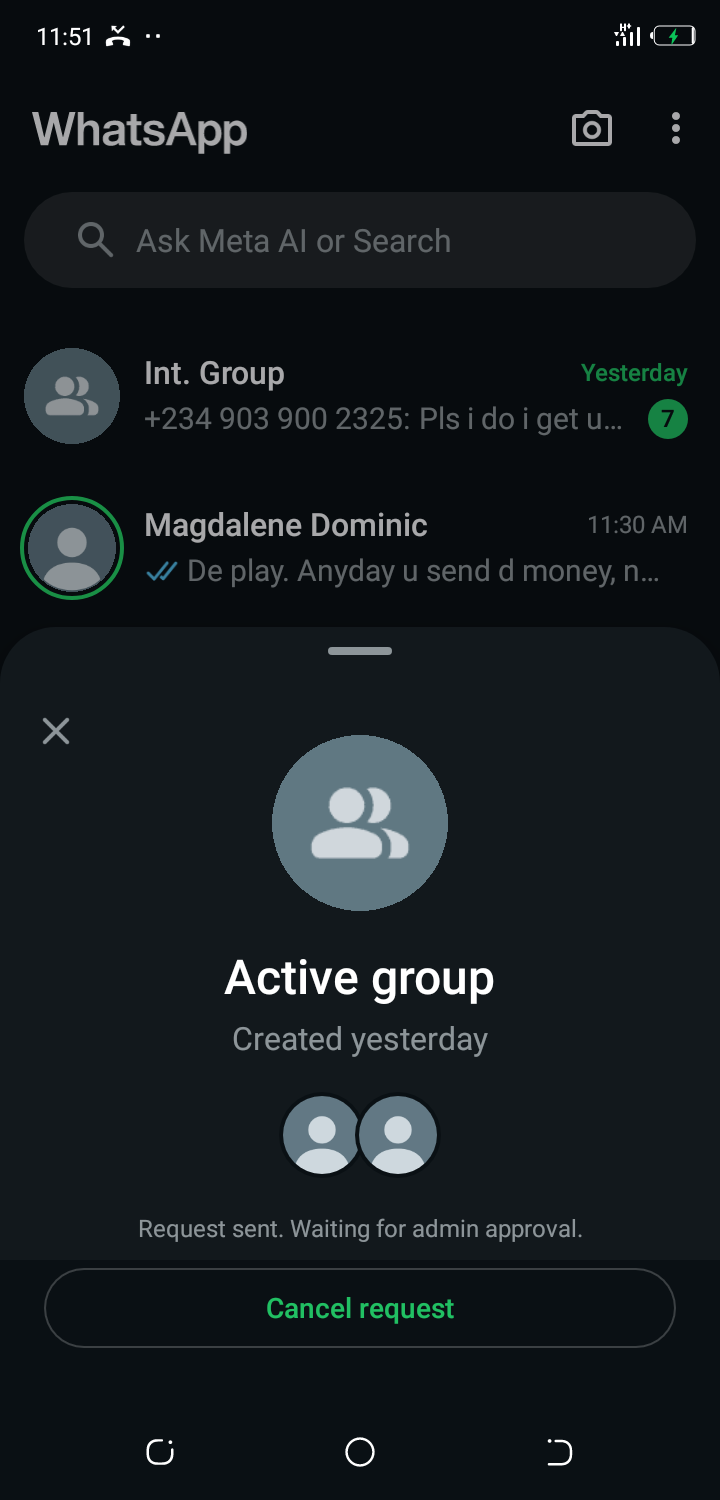The width and height of the screenshot is (720, 1500).
Task: Open the three-dot overflow menu
Action: pyautogui.click(x=676, y=129)
